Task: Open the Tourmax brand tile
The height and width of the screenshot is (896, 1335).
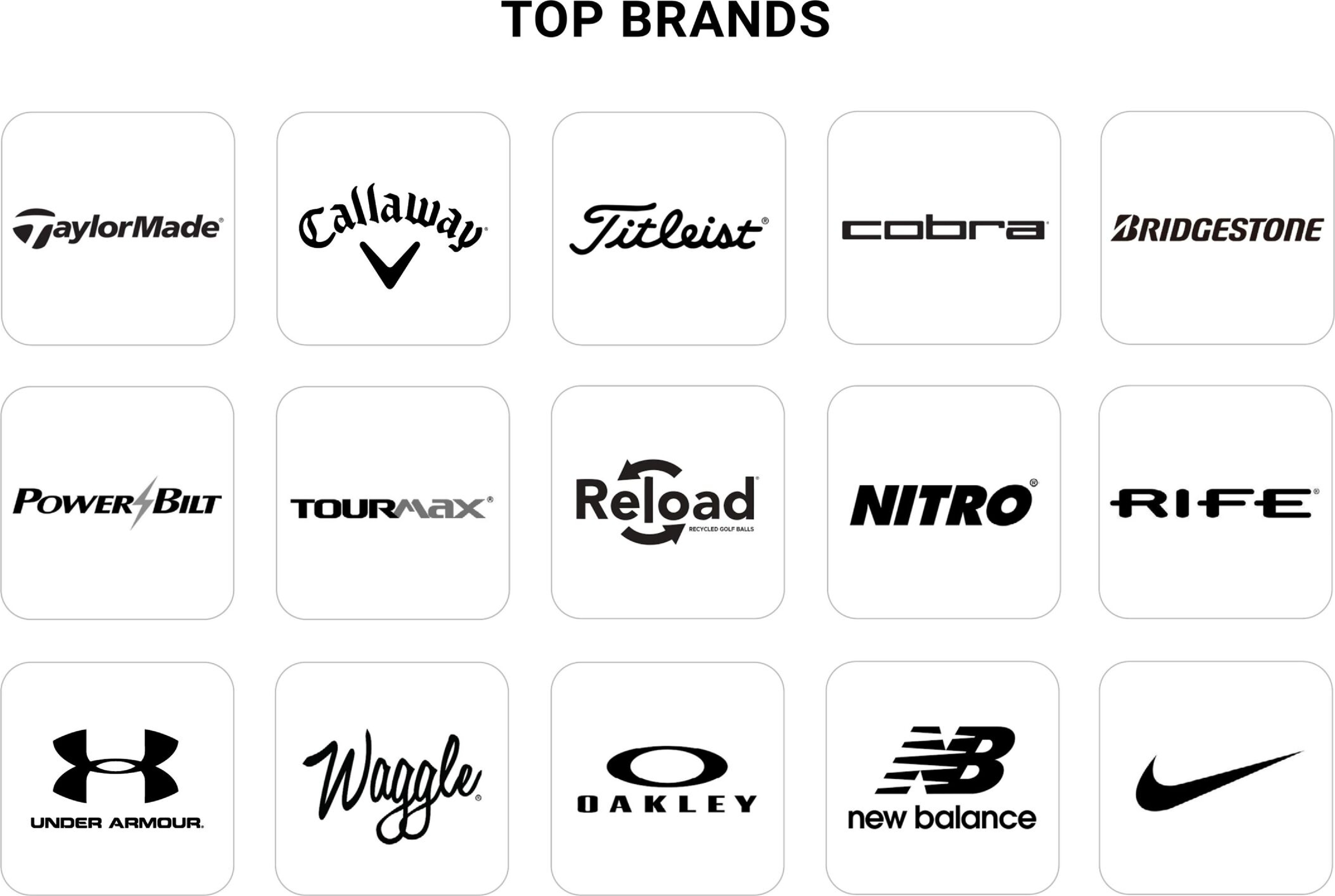Action: [393, 503]
